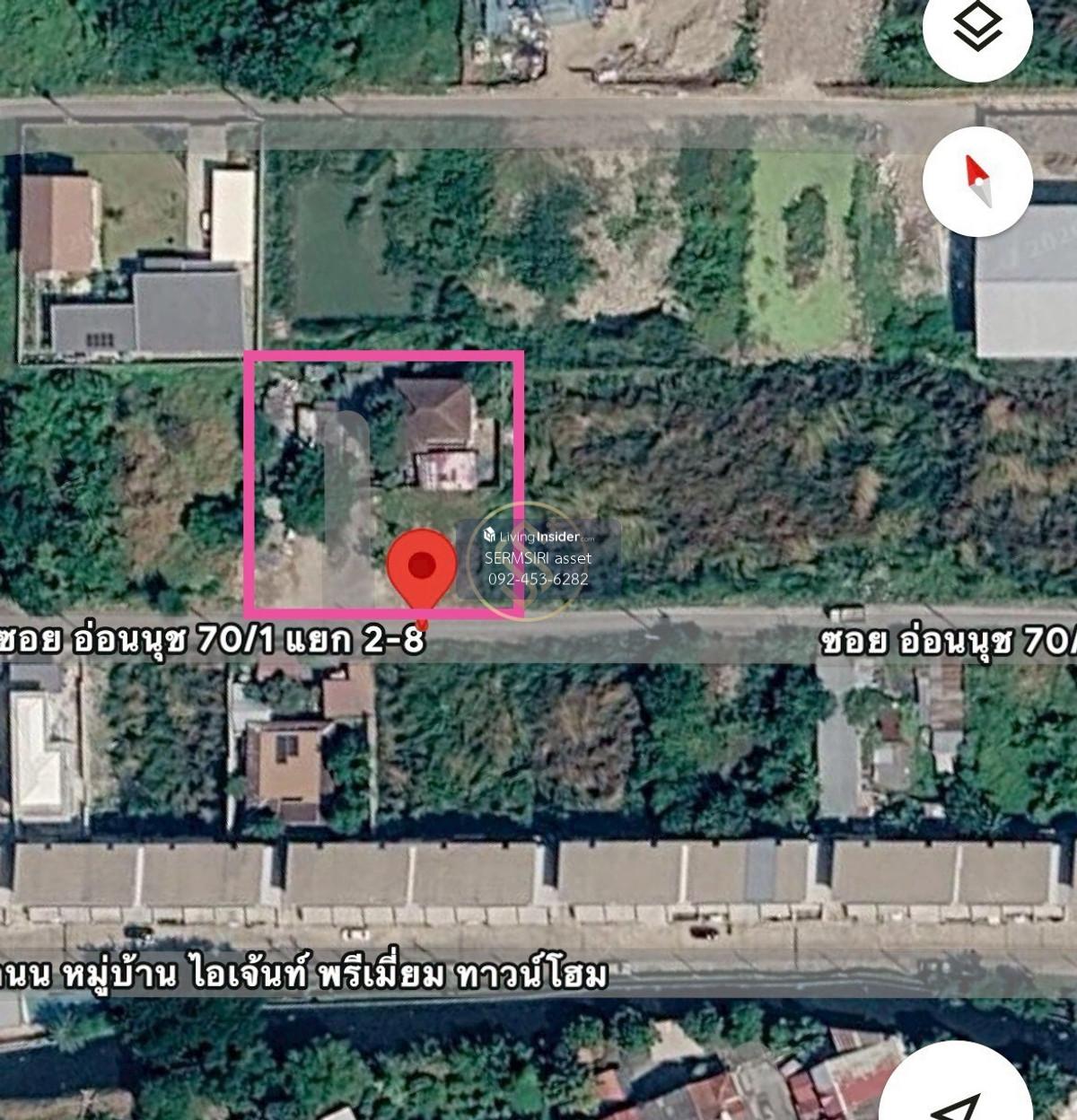Image resolution: width=1077 pixels, height=1120 pixels.
Task: Select the red dropped pin on the map
Action: point(421,569)
